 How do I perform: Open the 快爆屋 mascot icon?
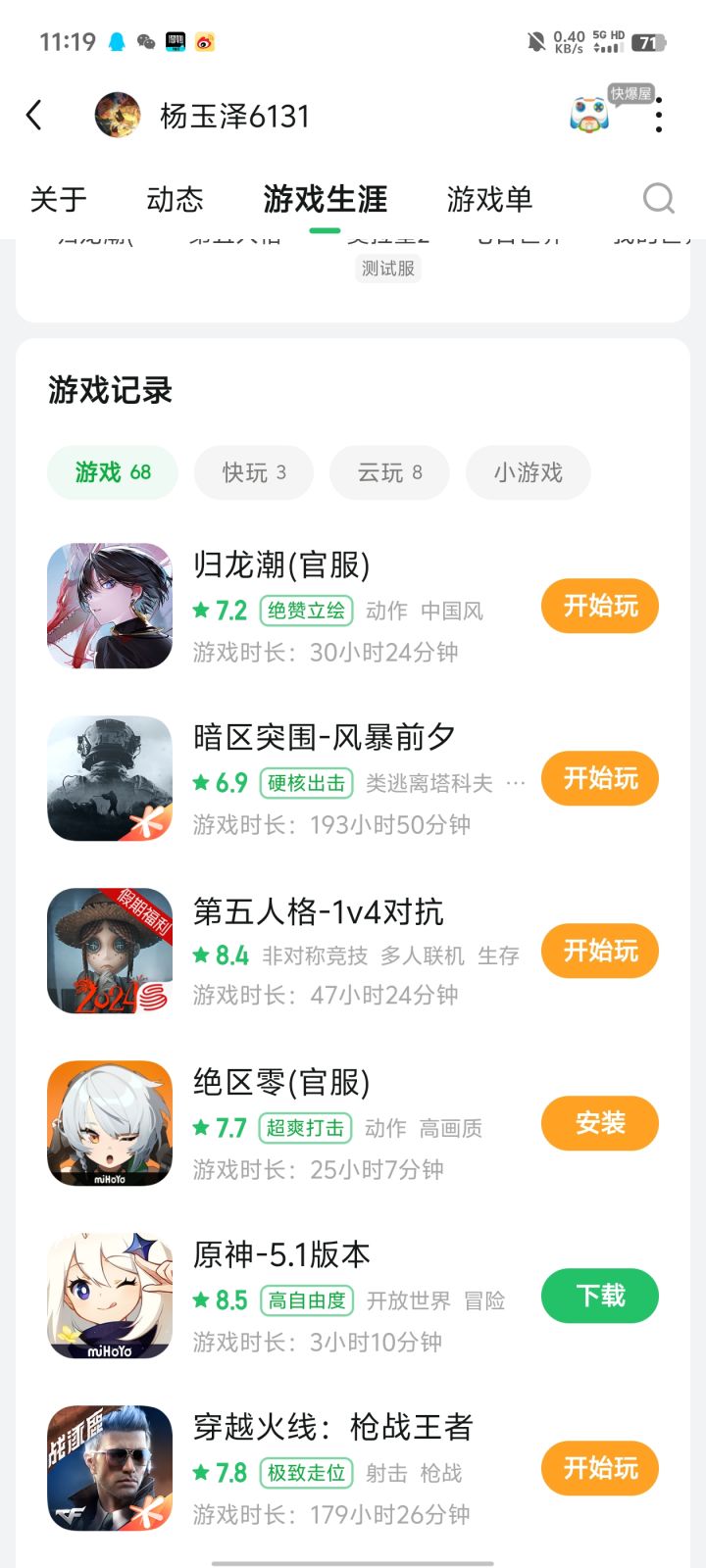(x=589, y=115)
